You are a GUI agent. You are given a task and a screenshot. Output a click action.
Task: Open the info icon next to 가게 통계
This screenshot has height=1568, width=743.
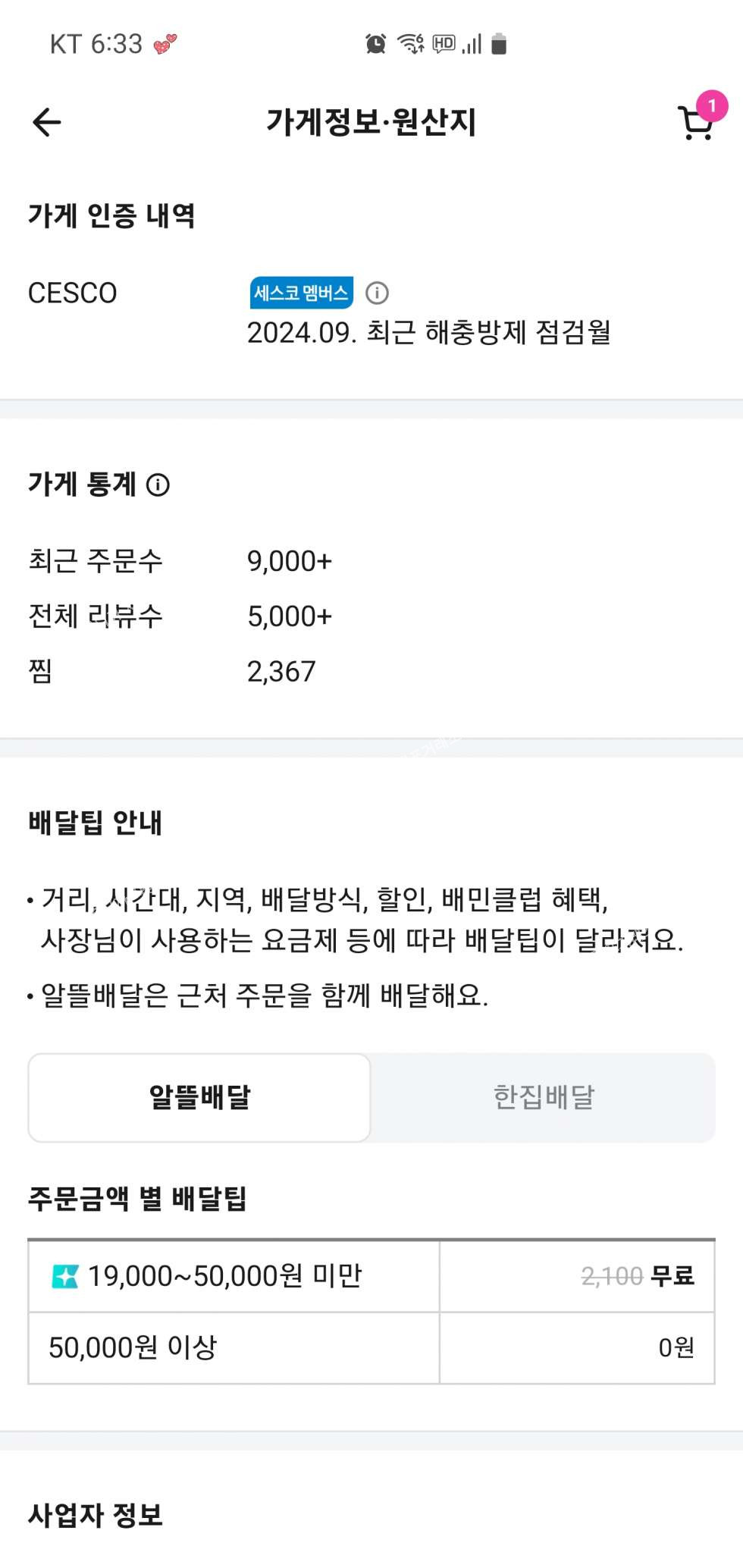[x=158, y=485]
